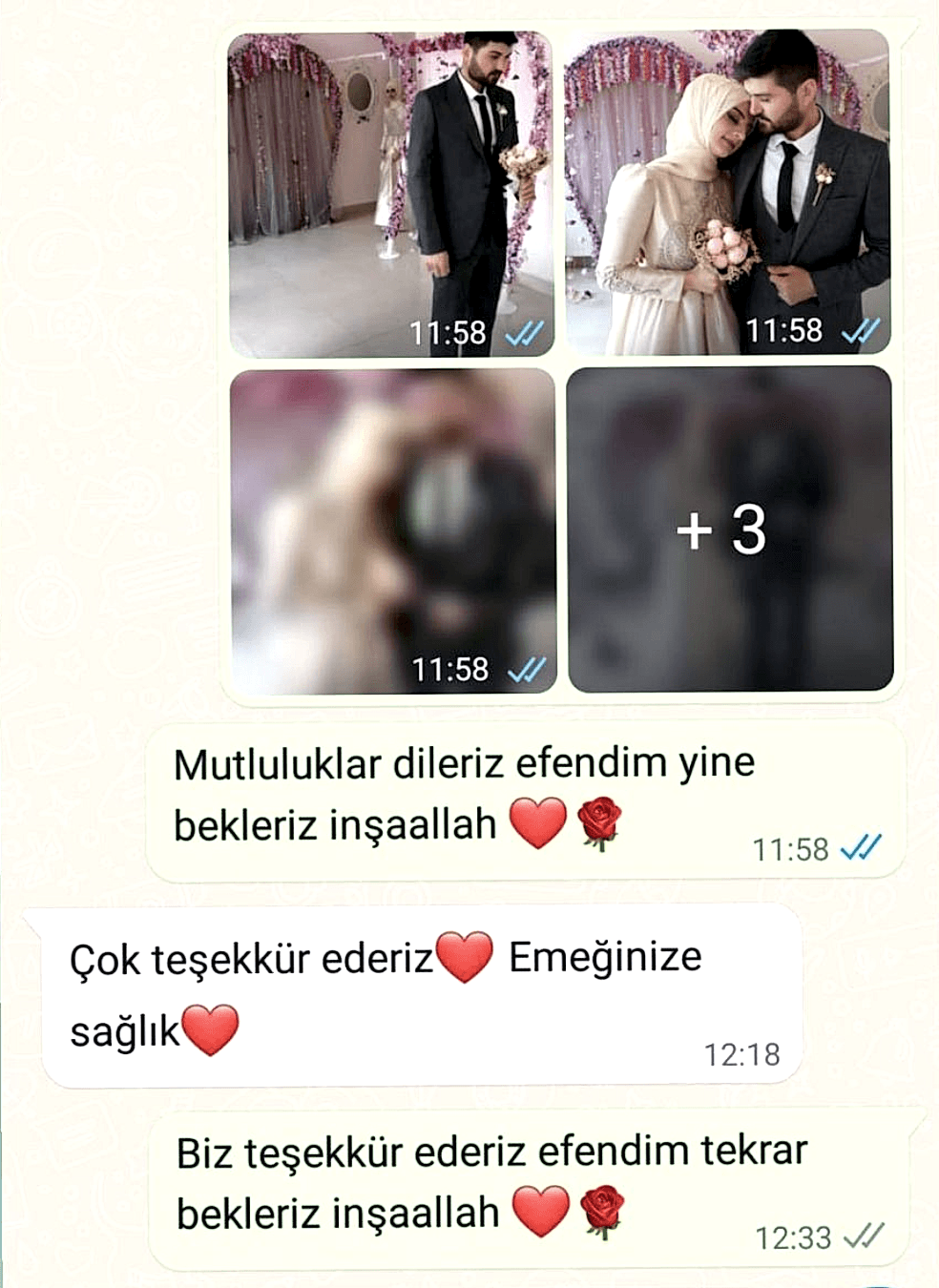
Task: Open the +3 tile to view more photos
Action: click(x=730, y=530)
